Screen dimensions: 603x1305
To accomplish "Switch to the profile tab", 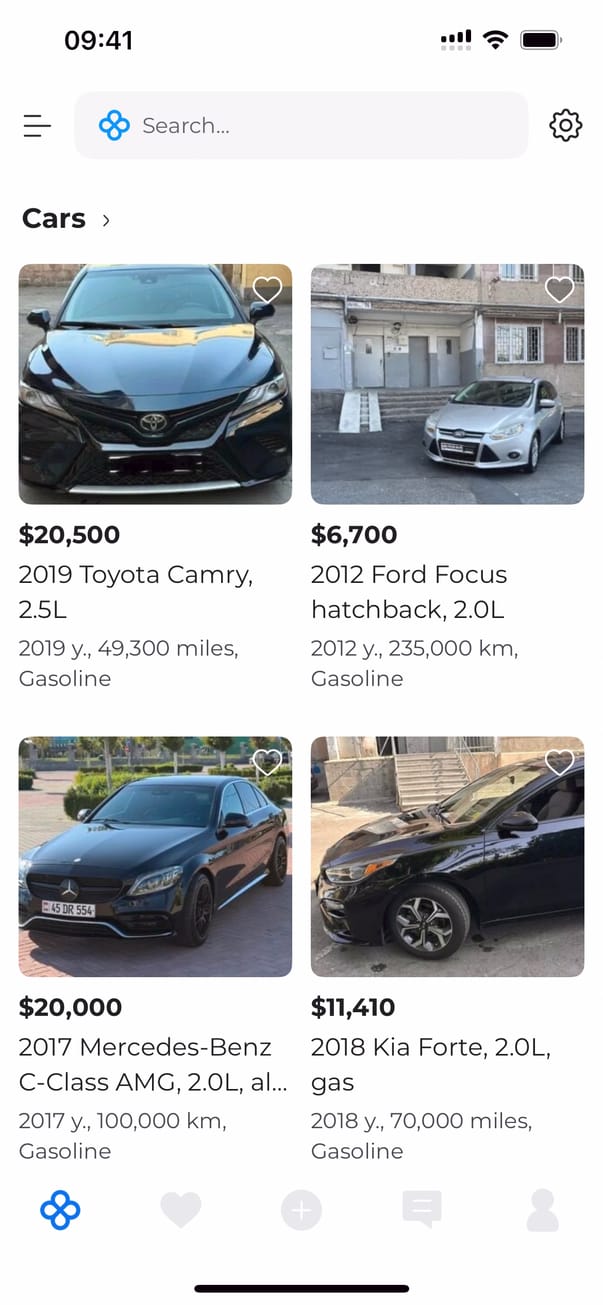I will [x=542, y=1210].
